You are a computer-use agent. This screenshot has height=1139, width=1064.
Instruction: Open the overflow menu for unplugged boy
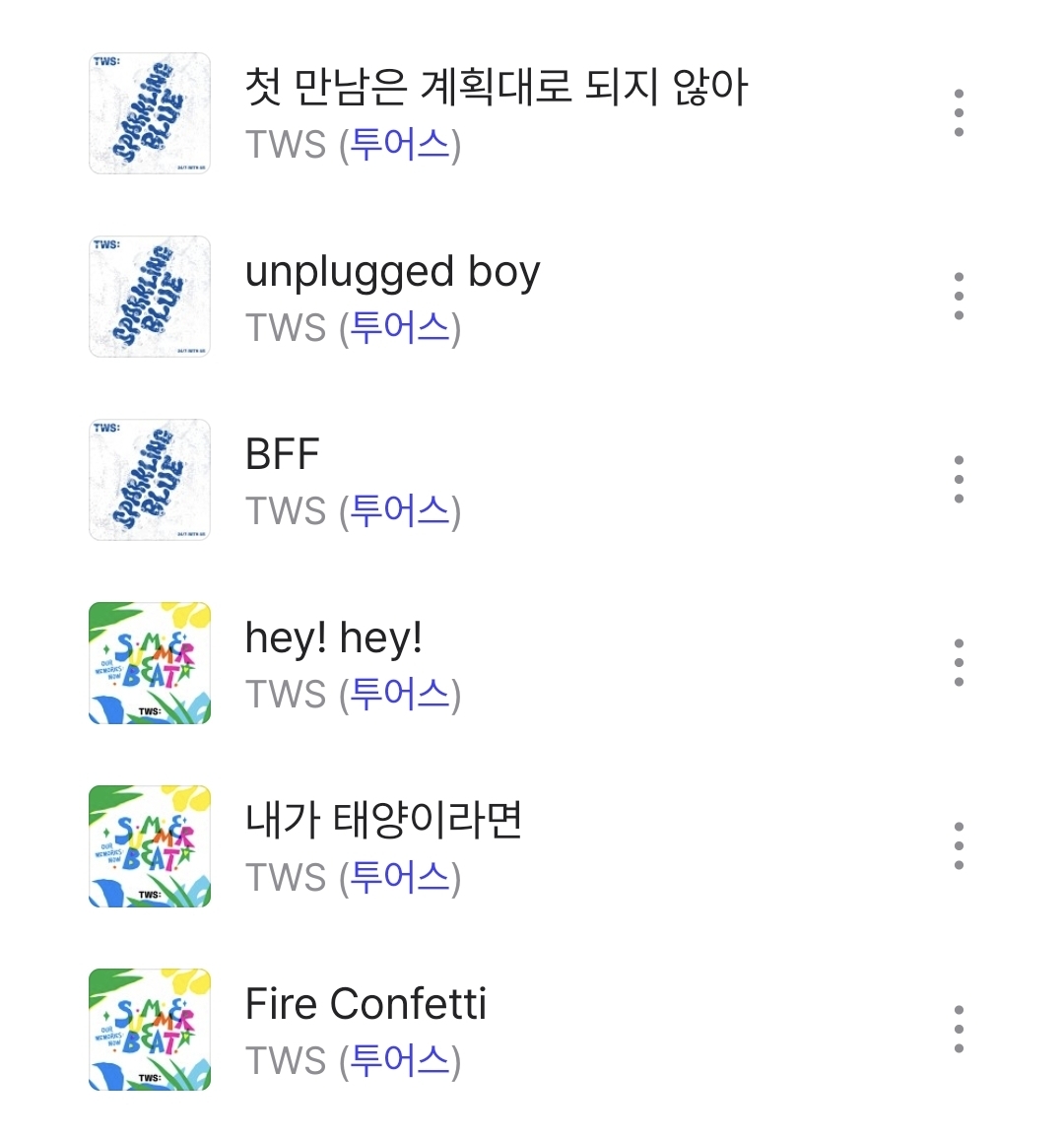click(959, 297)
